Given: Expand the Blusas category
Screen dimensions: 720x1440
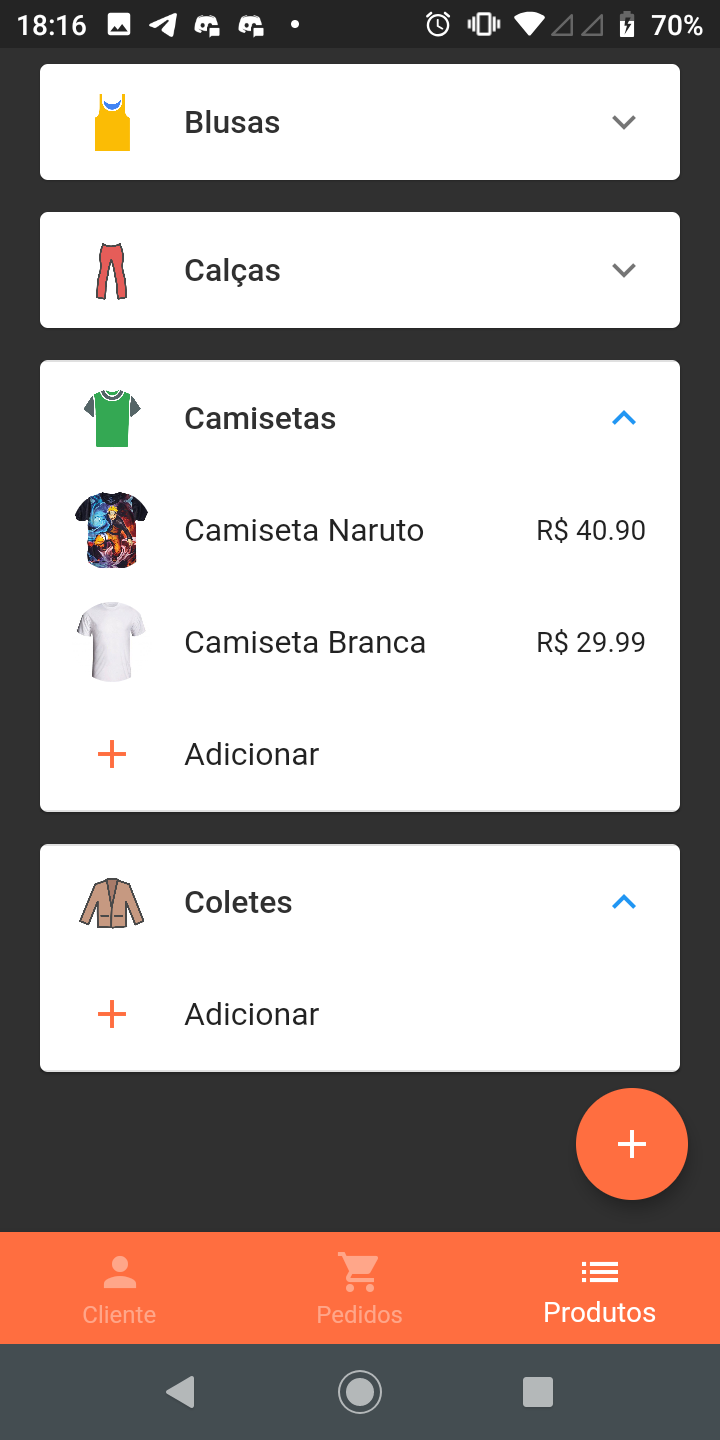Looking at the screenshot, I should (623, 122).
